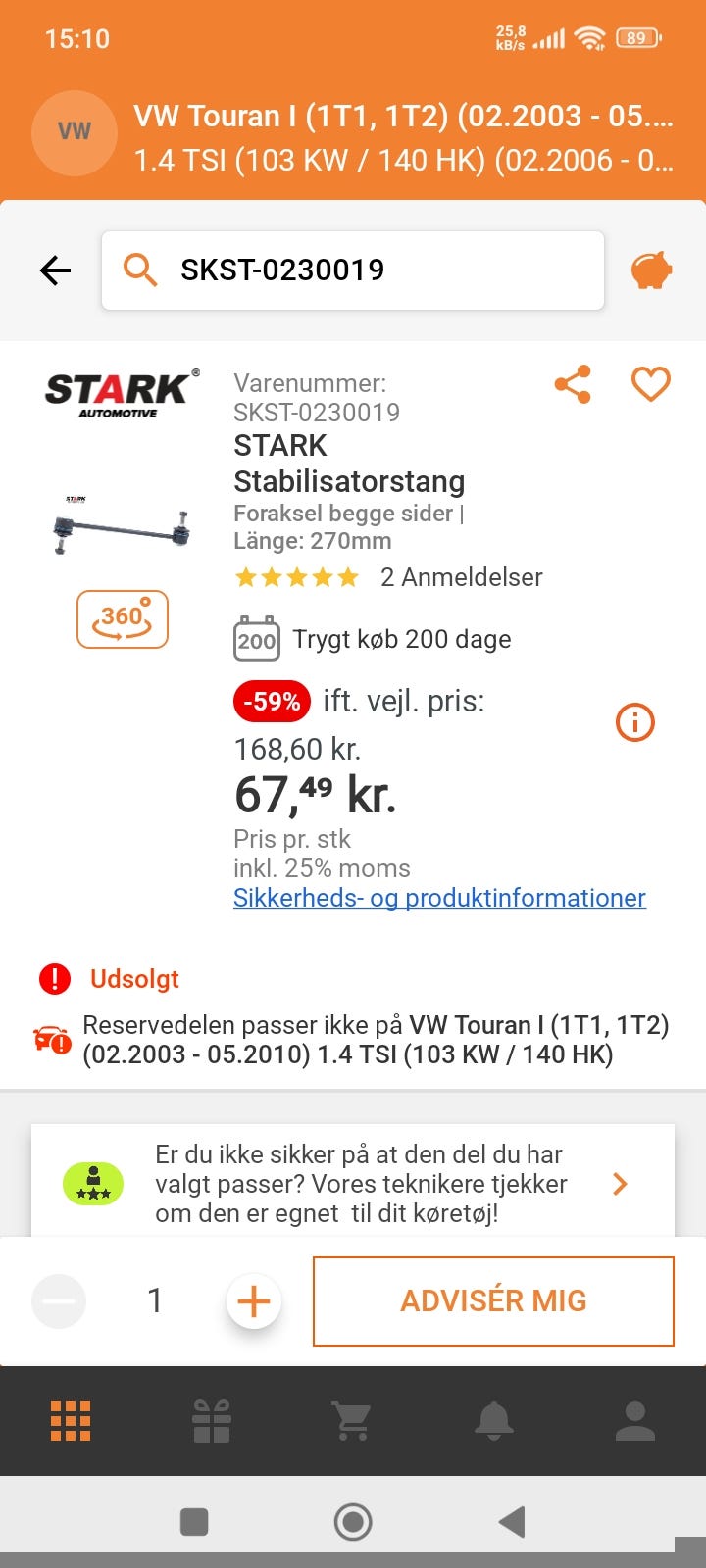706x1568 pixels.
Task: Tap the system home button
Action: [353, 1522]
